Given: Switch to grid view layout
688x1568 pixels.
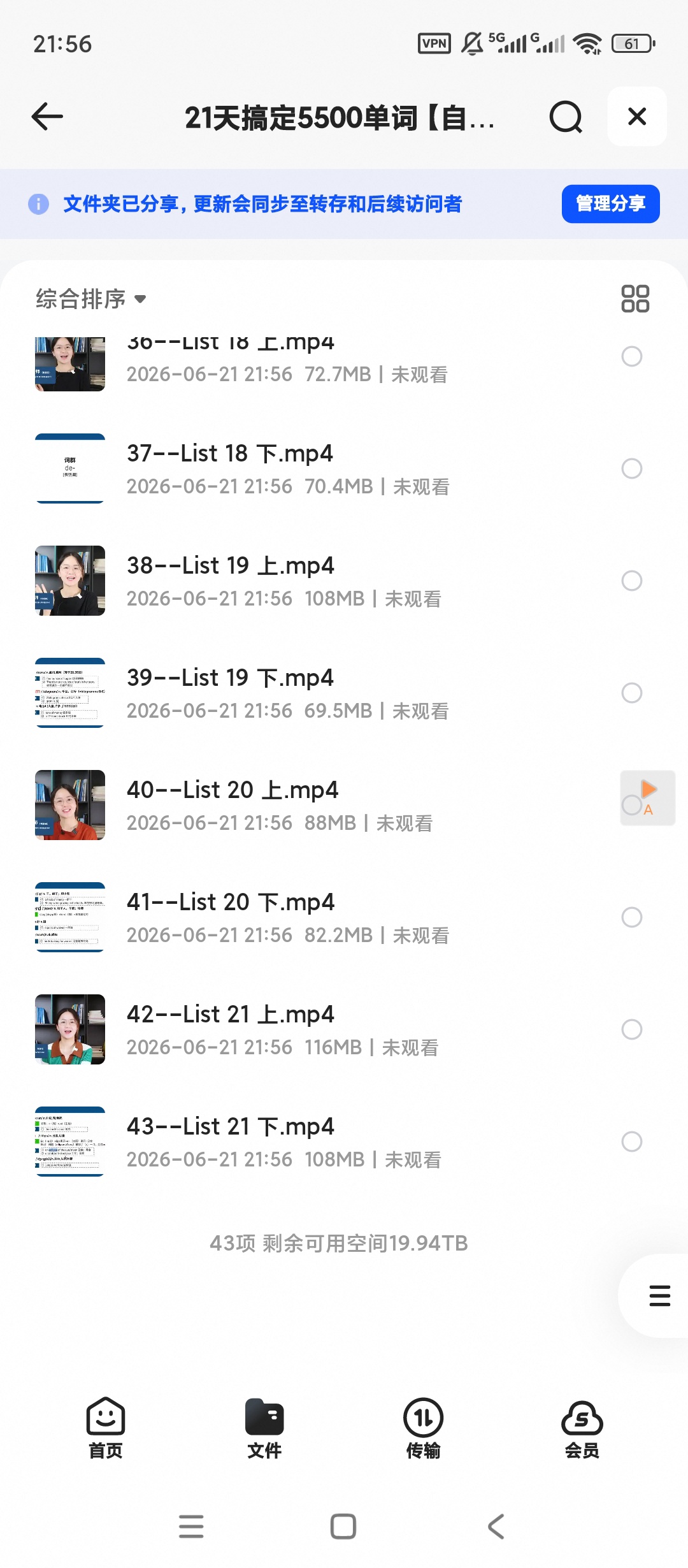Looking at the screenshot, I should (x=635, y=298).
